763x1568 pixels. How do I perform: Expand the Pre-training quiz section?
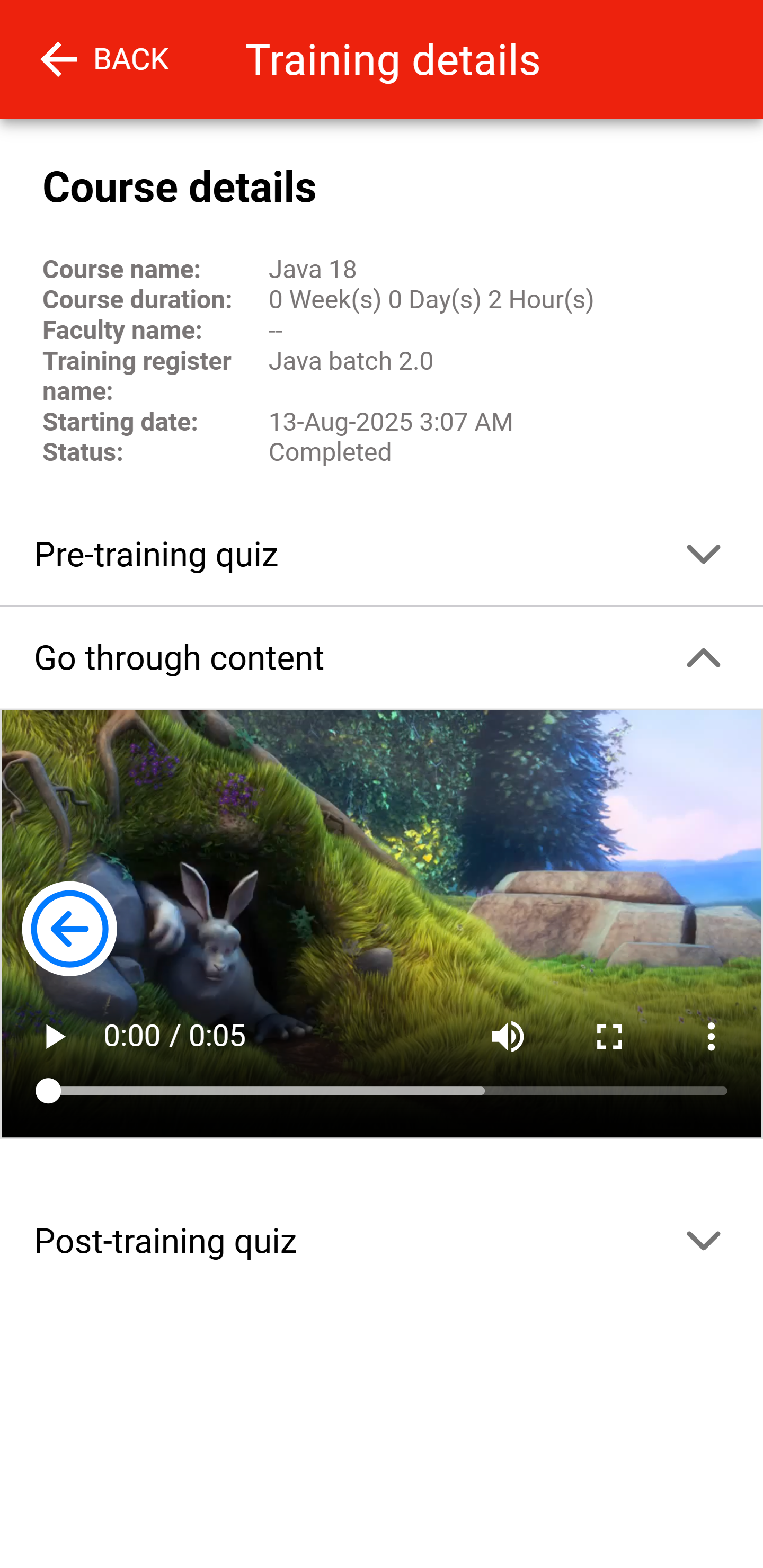tap(703, 554)
